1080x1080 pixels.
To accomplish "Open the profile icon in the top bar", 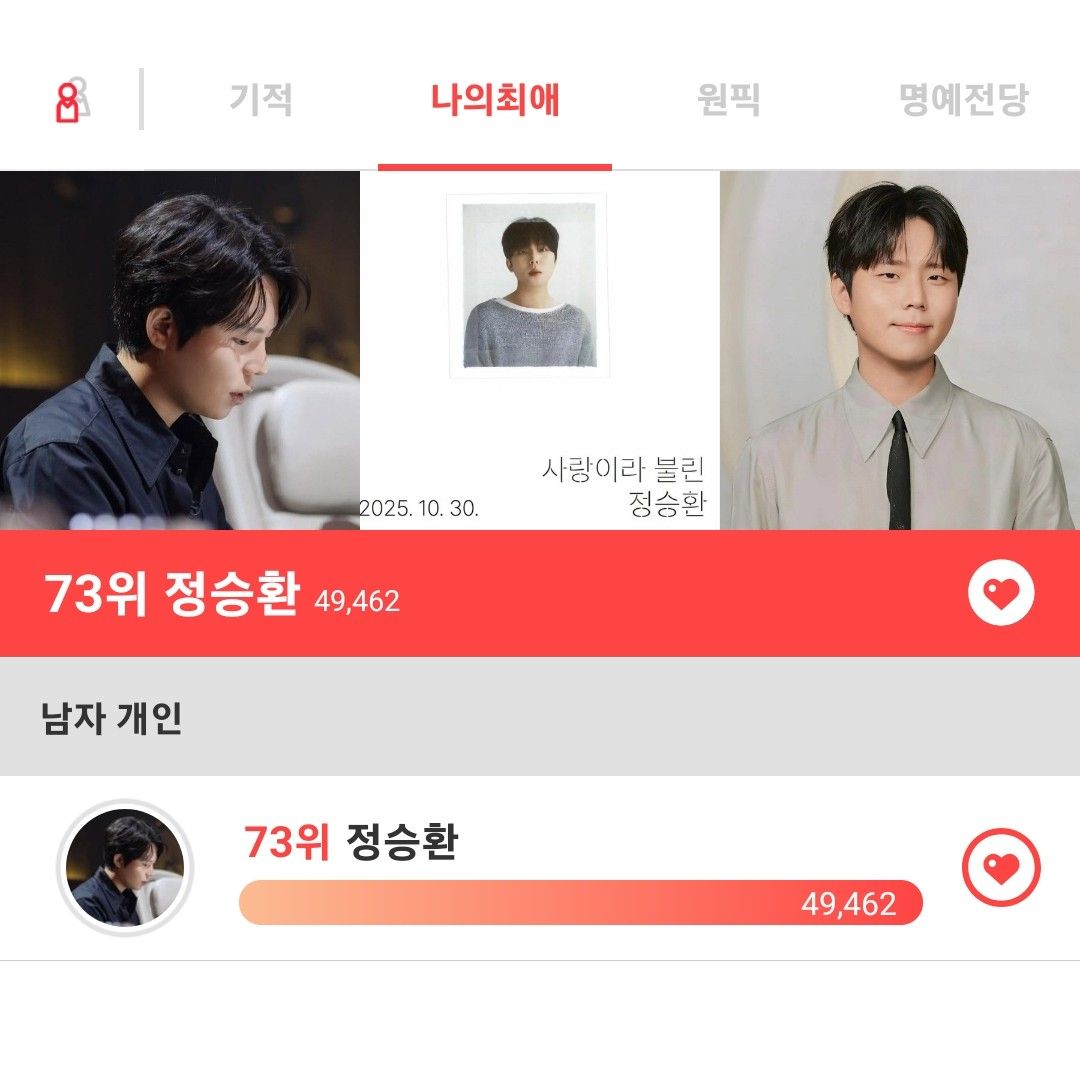I will (68, 100).
